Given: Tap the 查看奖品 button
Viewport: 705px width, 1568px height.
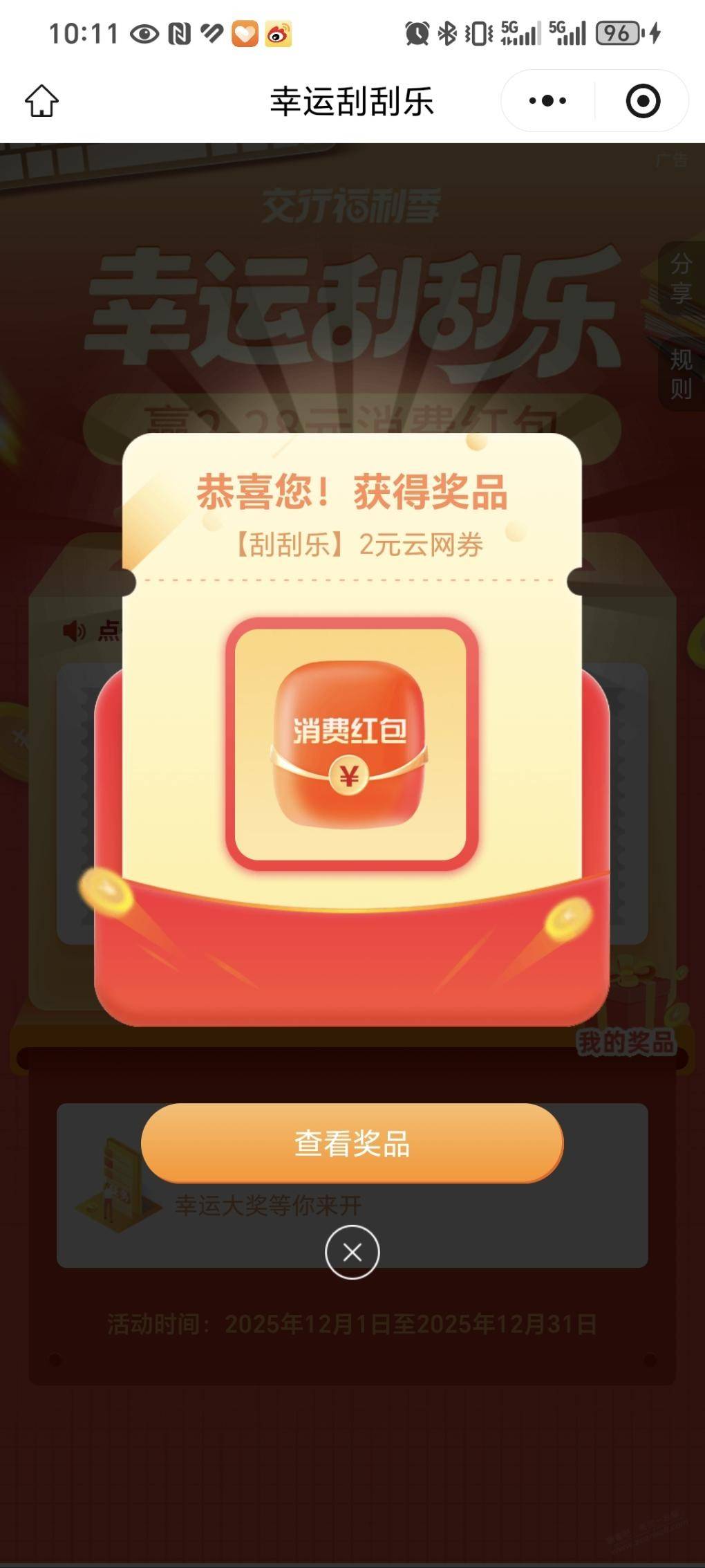Looking at the screenshot, I should point(352,1143).
